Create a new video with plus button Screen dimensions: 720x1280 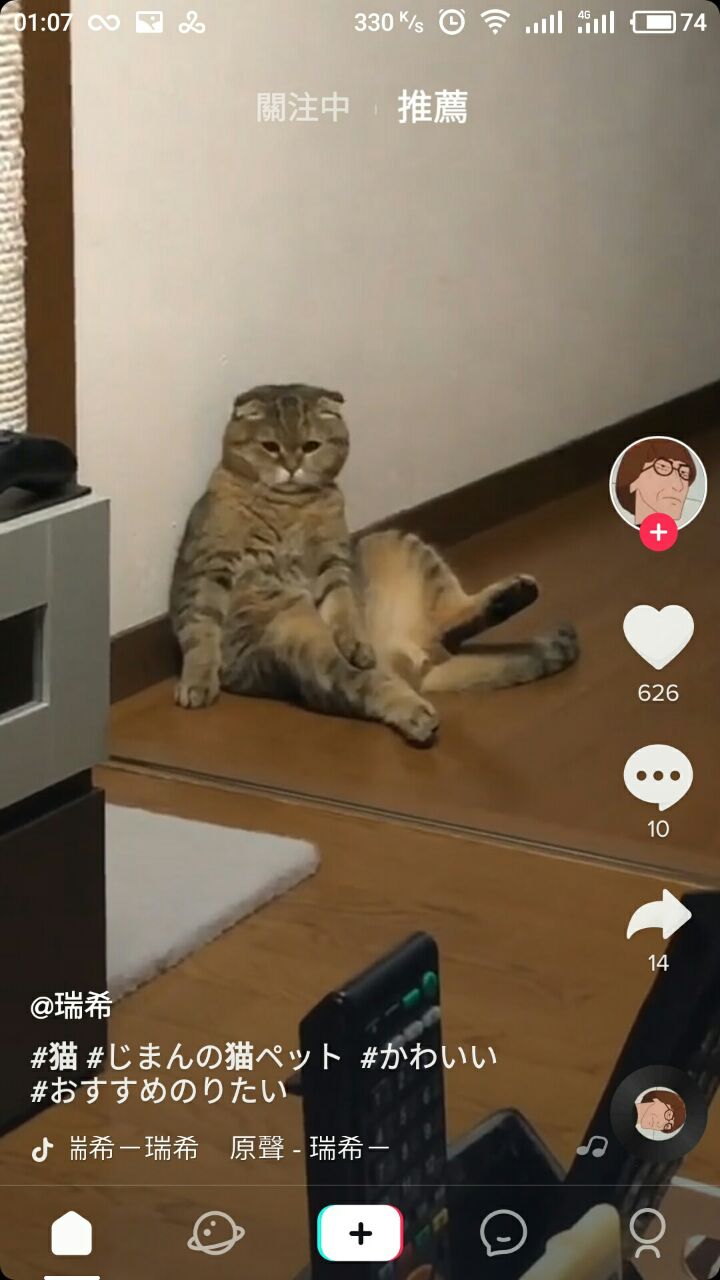click(x=360, y=1233)
